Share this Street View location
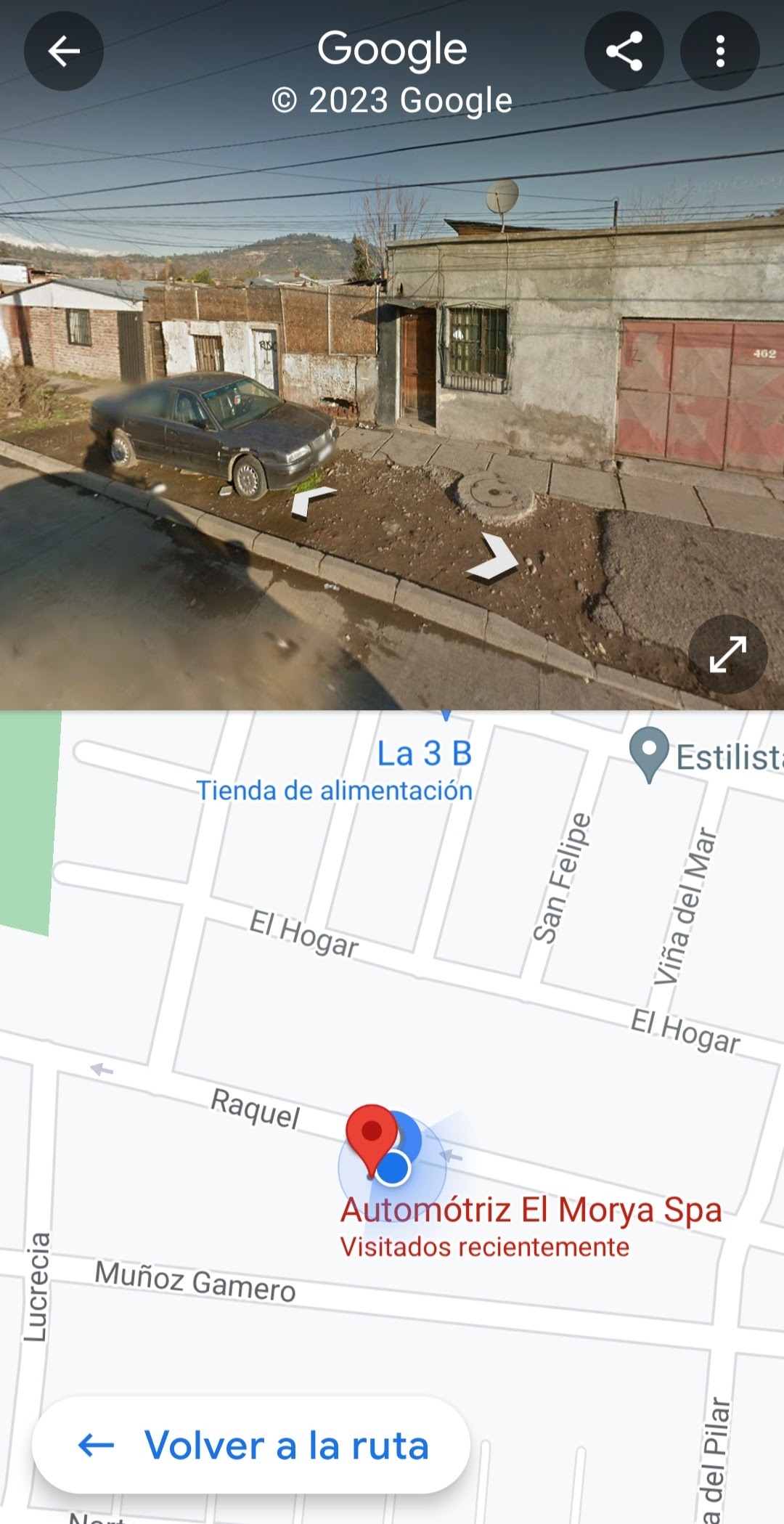The height and width of the screenshot is (1524, 784). pyautogui.click(x=624, y=51)
